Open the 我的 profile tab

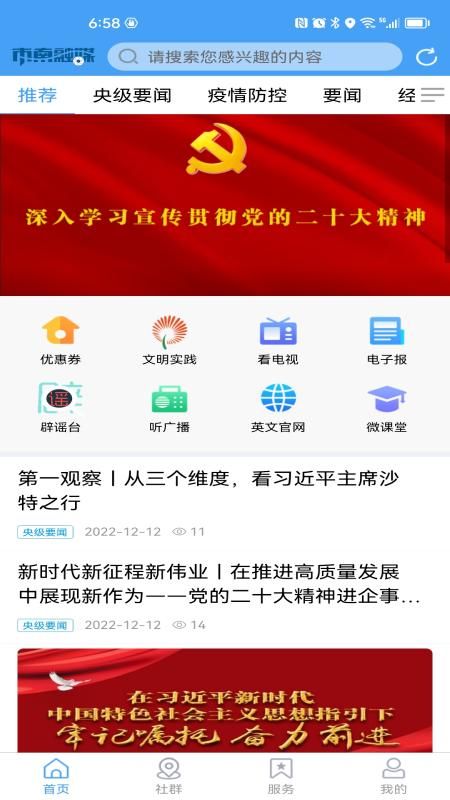coord(393,776)
